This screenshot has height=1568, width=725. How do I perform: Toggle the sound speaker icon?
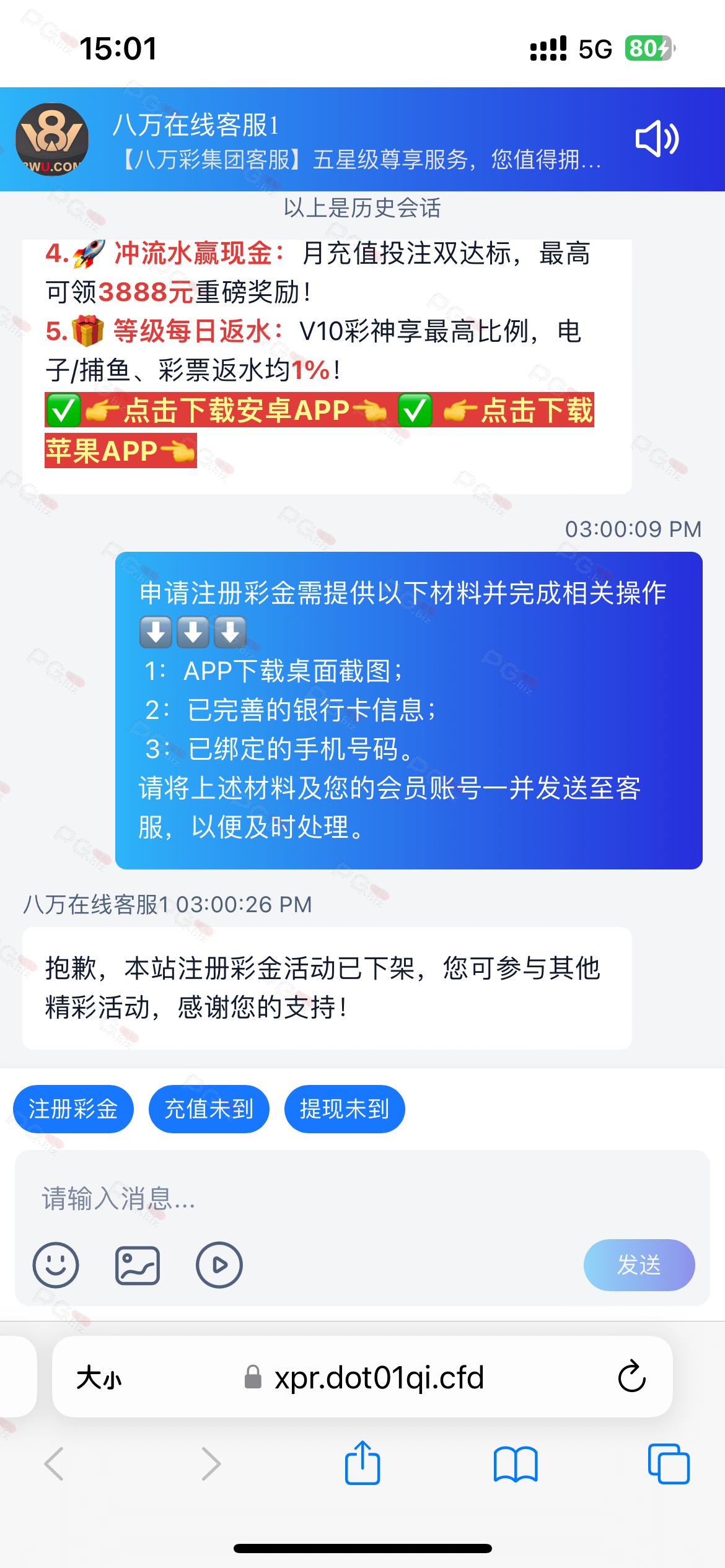point(657,139)
